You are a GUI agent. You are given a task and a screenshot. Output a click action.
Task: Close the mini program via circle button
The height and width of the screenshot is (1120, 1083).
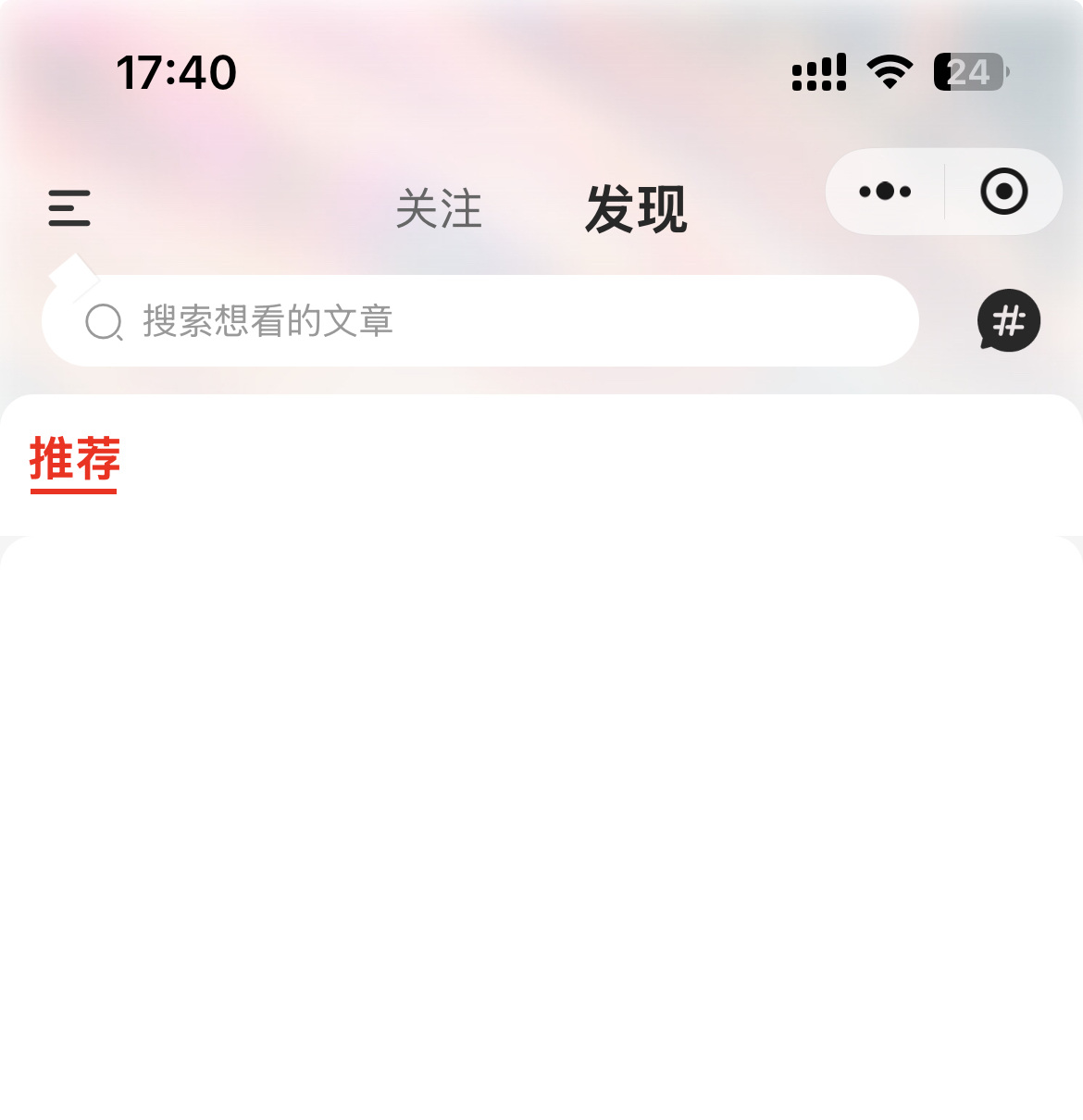(x=1003, y=192)
